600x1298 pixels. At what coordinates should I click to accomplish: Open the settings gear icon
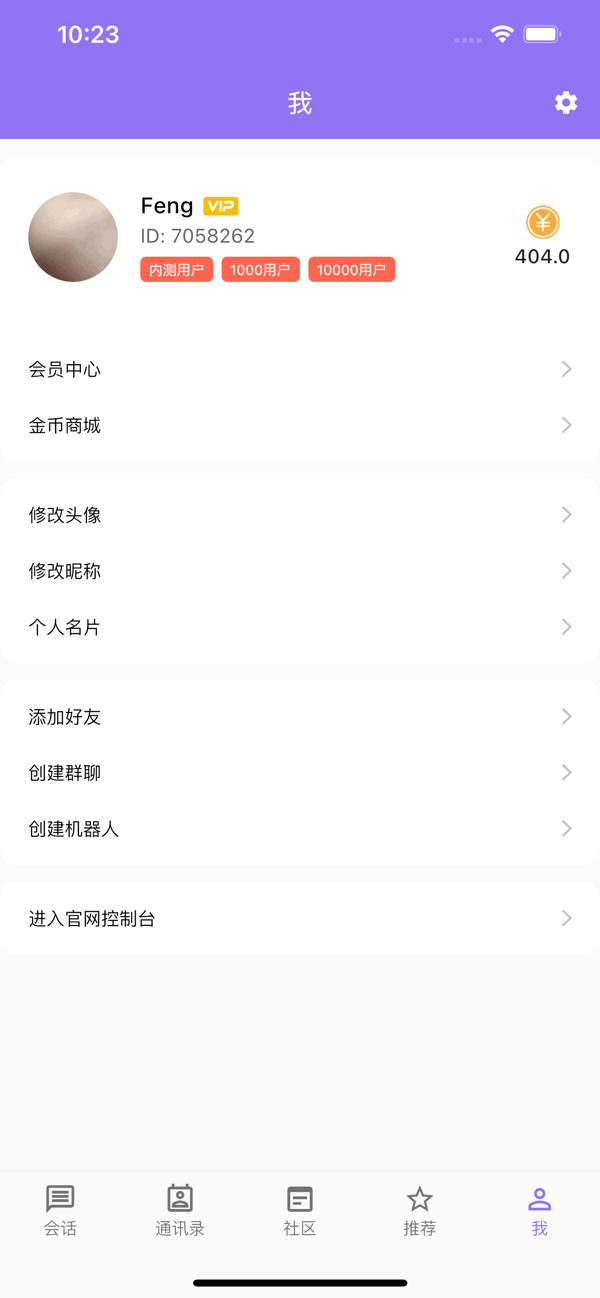click(566, 103)
